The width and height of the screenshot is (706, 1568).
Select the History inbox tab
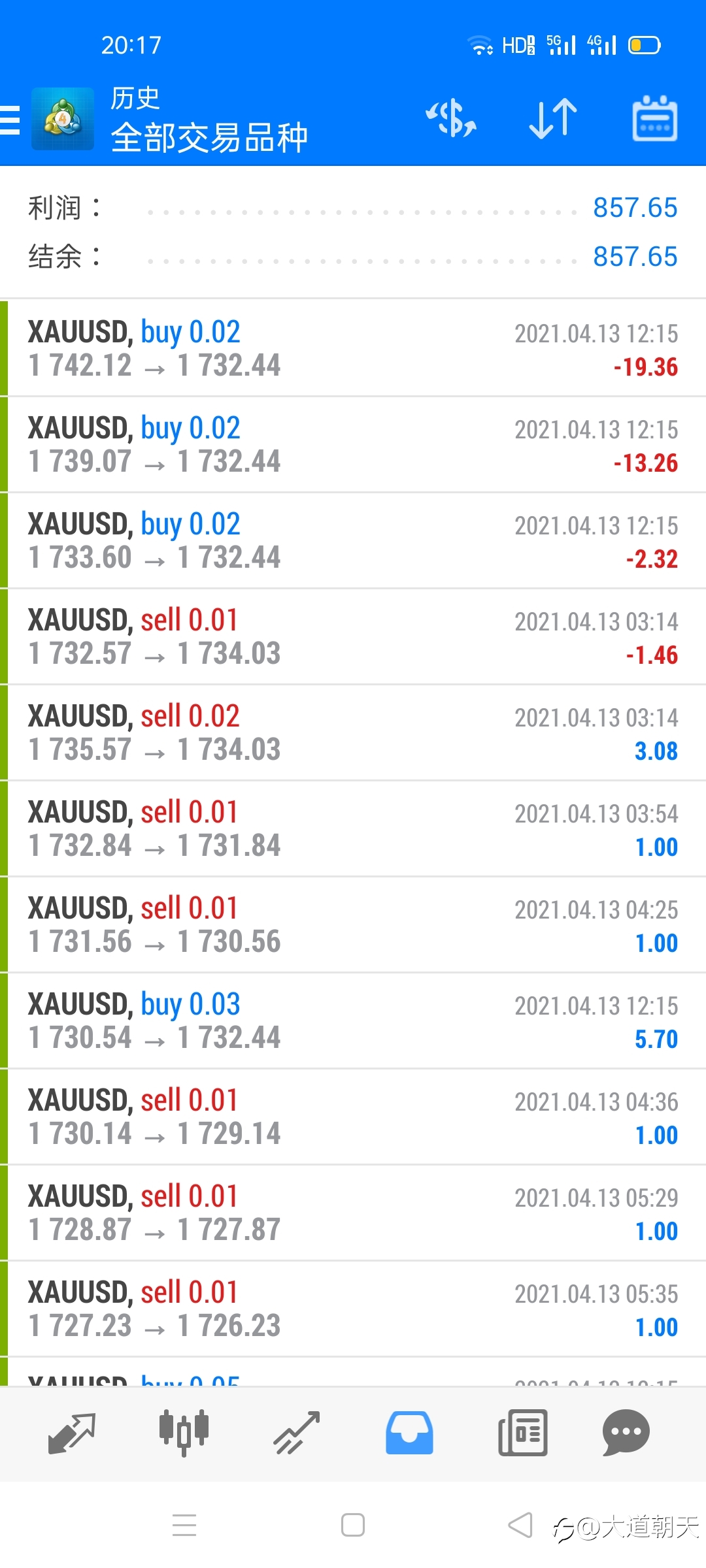(409, 1434)
